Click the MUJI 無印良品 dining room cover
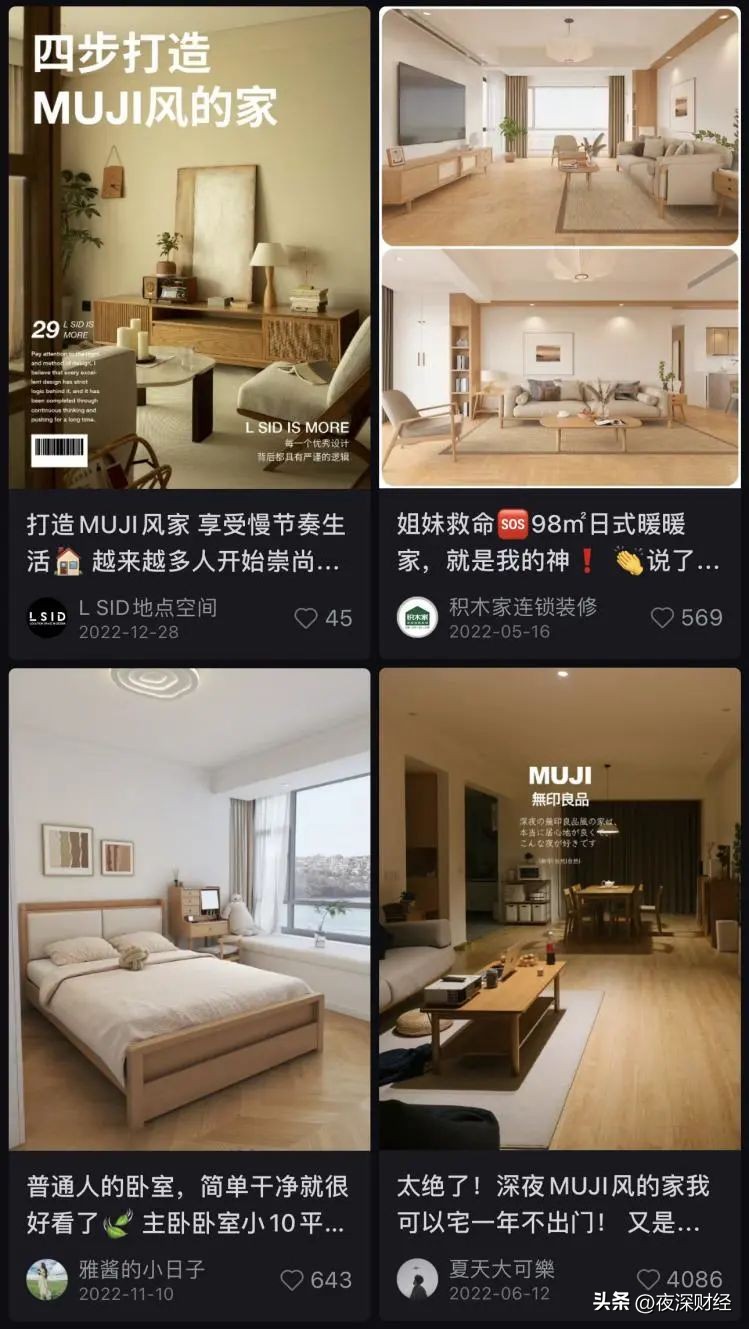Viewport: 749px width, 1329px height. [x=560, y=910]
